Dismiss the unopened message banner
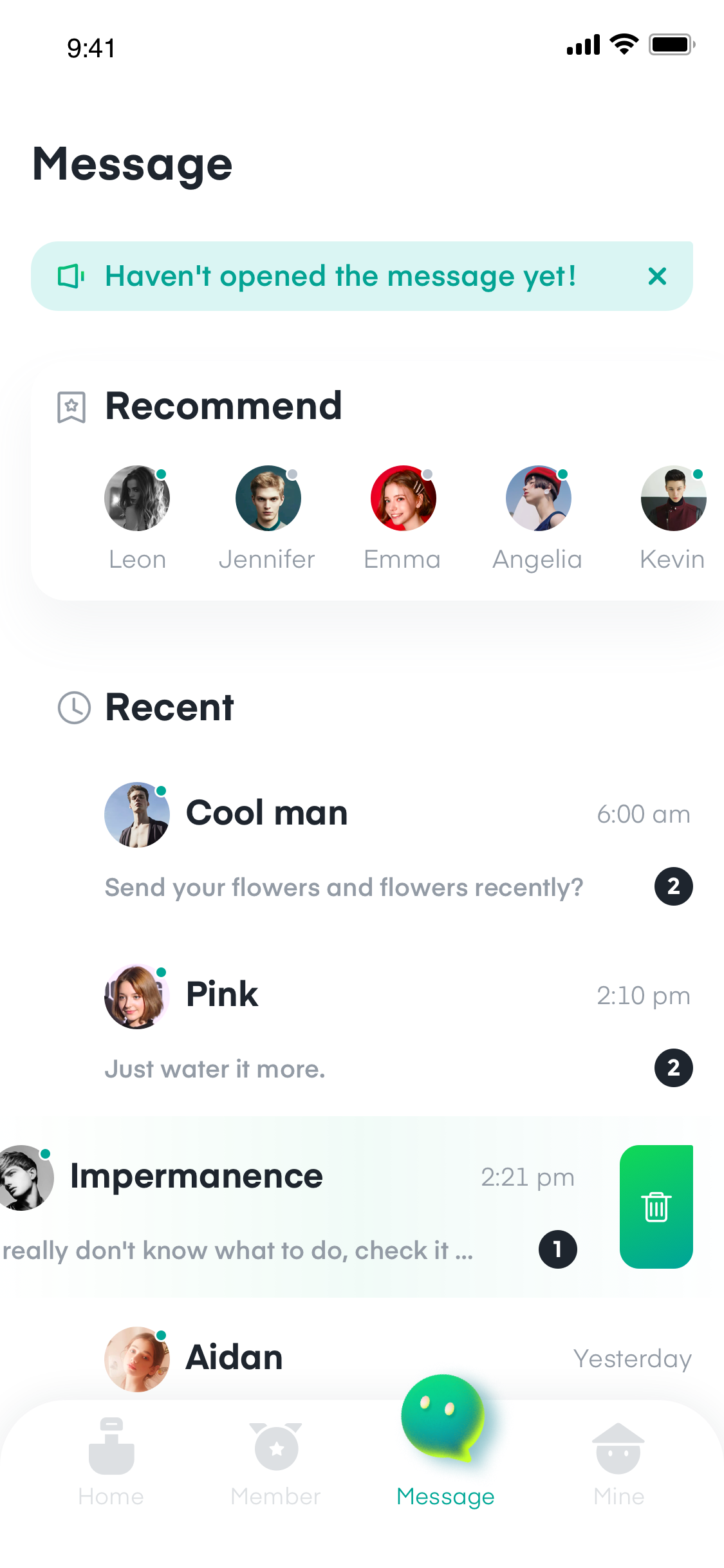724x1568 pixels. point(657,276)
